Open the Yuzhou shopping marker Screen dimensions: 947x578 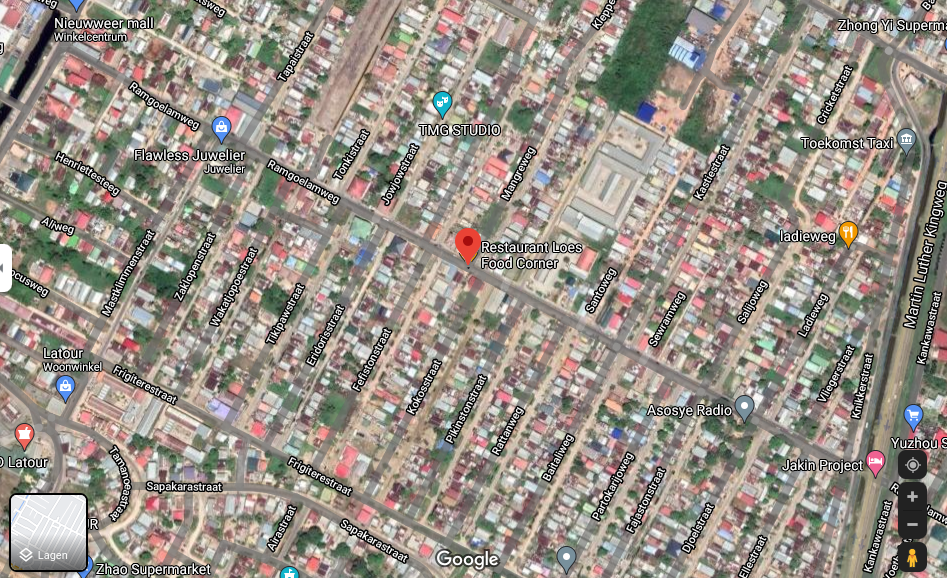912,416
